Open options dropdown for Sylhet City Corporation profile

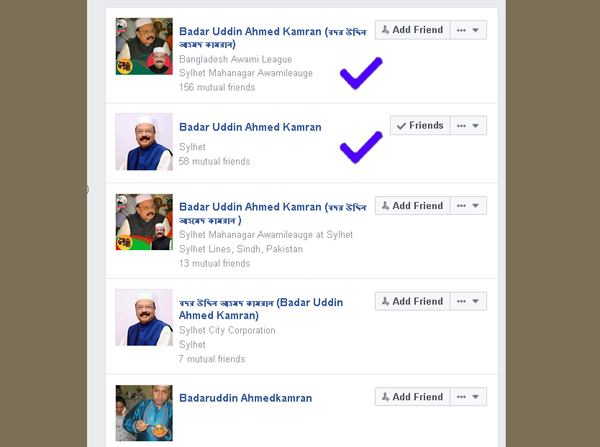468,301
